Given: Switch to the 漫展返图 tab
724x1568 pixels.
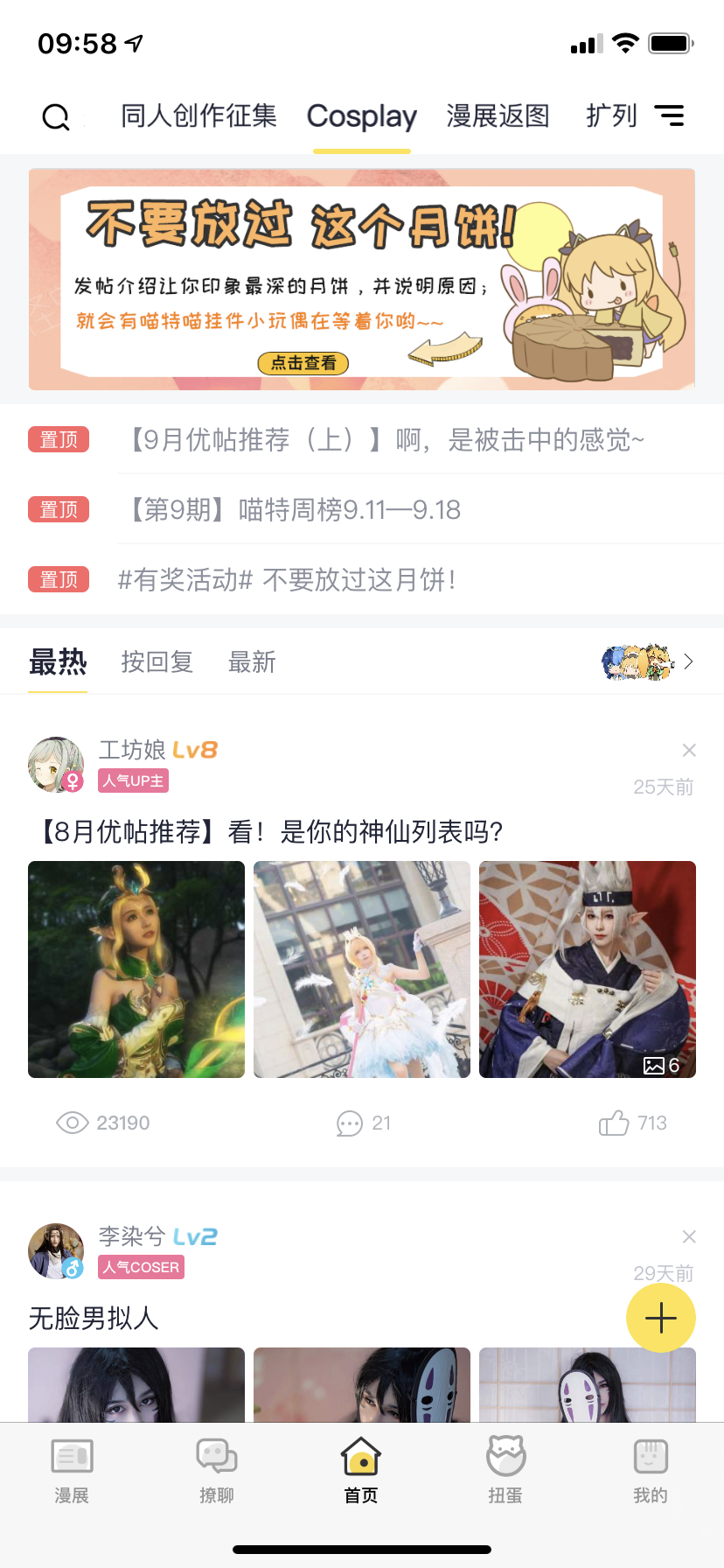Looking at the screenshot, I should click(498, 115).
